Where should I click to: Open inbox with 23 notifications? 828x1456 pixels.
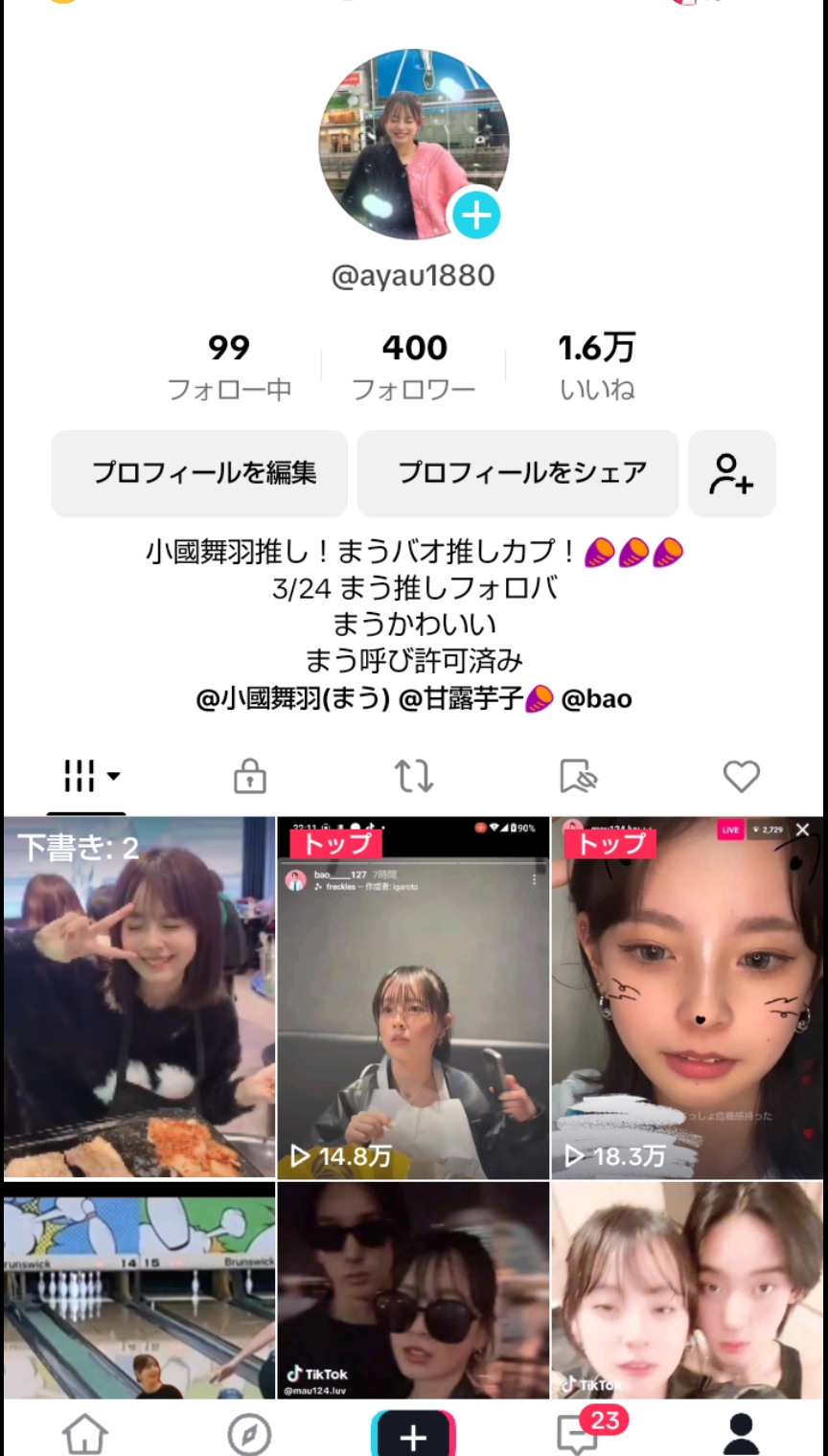579,1434
